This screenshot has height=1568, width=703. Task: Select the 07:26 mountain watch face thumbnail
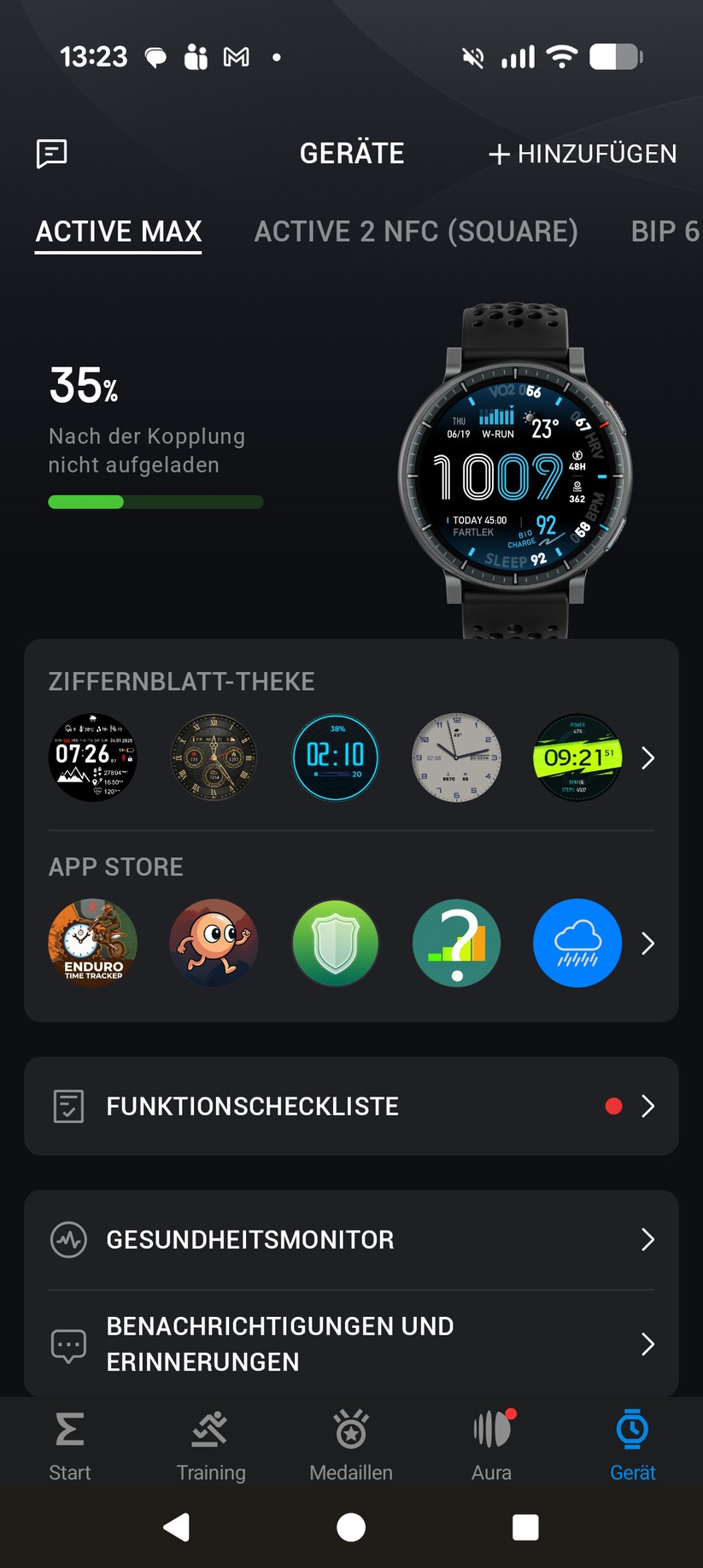click(x=92, y=758)
